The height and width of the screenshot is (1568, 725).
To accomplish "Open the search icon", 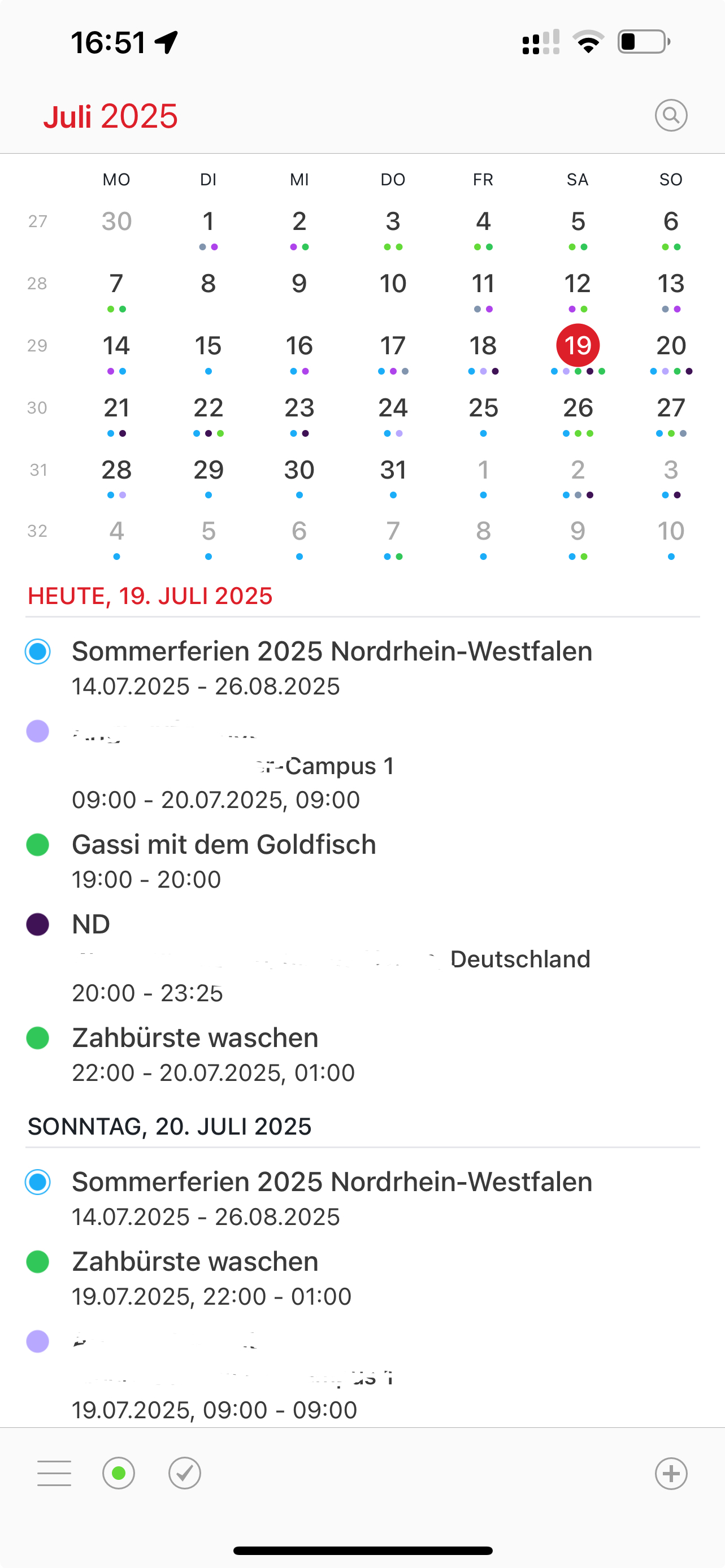I will [671, 115].
